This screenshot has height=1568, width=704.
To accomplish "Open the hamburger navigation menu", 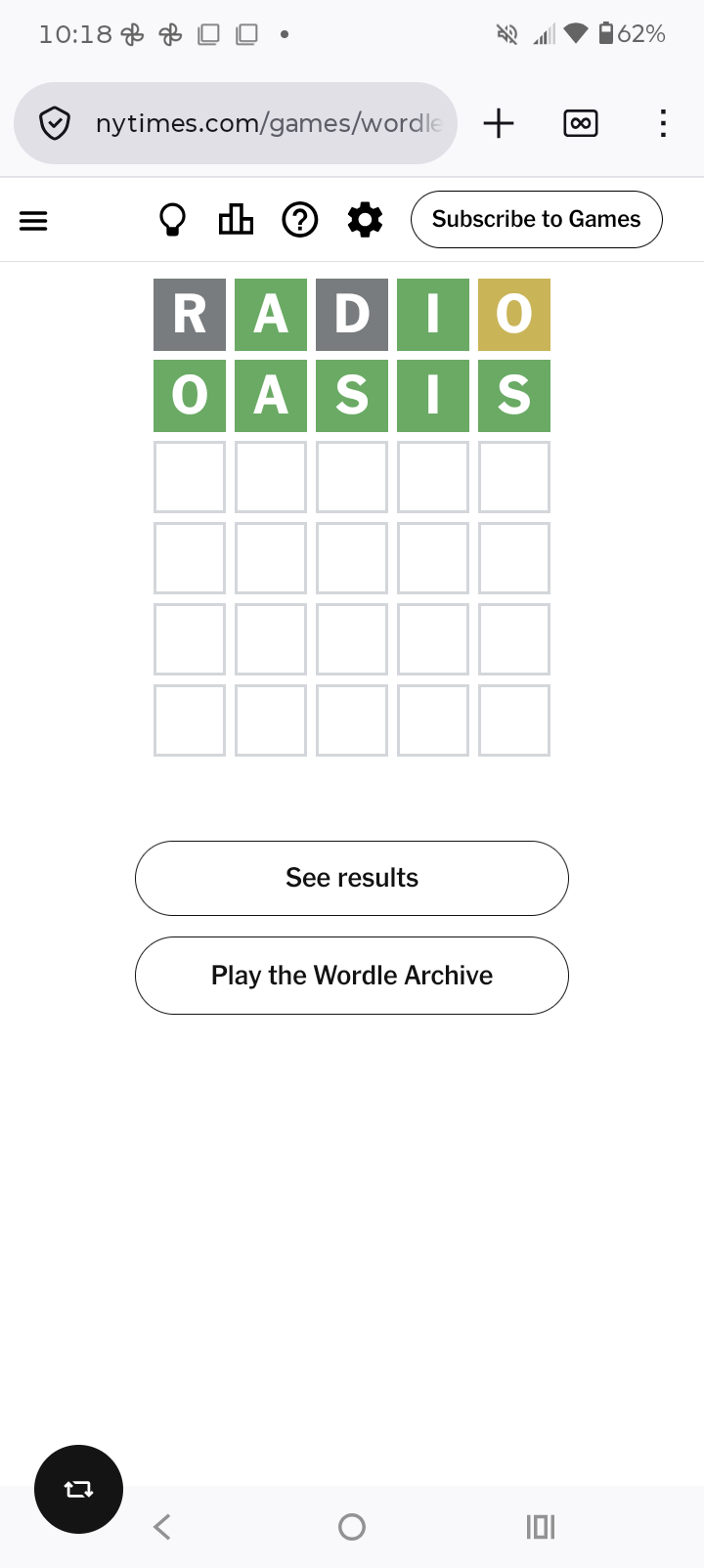I will tap(33, 221).
